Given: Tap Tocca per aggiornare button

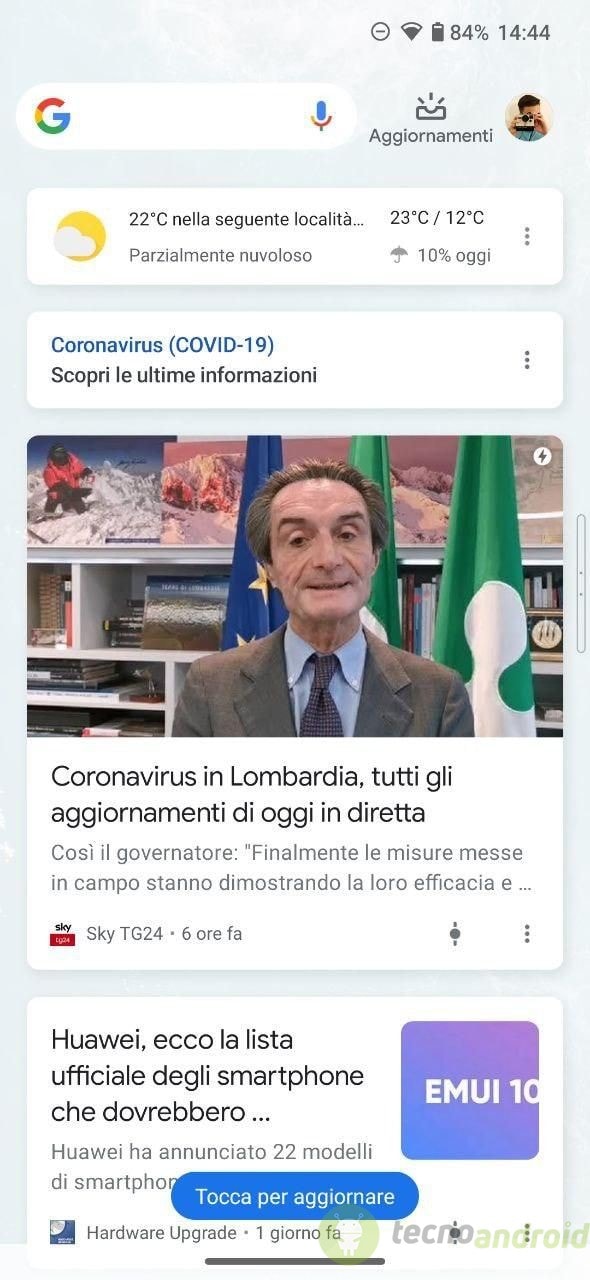Looking at the screenshot, I should 295,1197.
